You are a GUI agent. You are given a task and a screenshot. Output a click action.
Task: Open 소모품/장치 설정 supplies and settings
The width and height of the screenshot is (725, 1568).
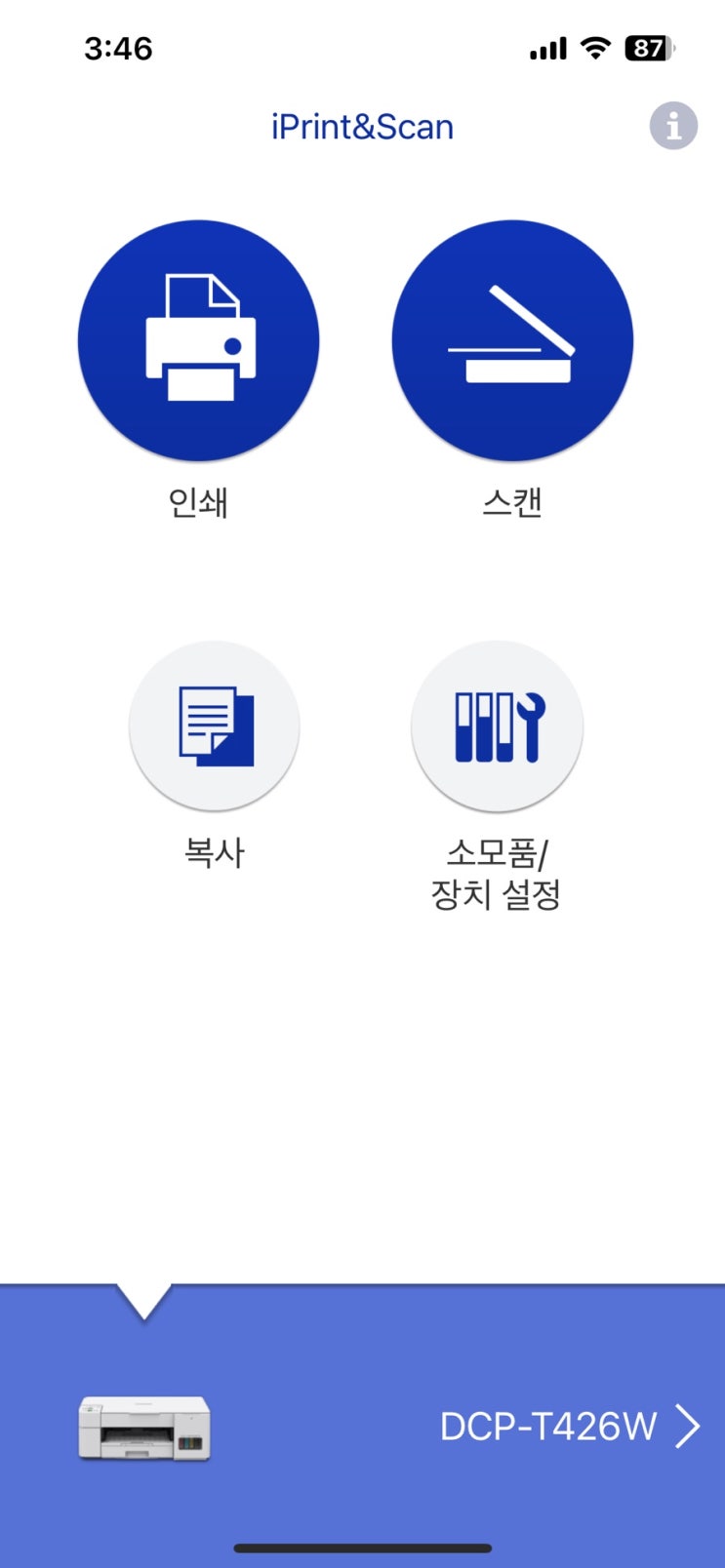497,726
